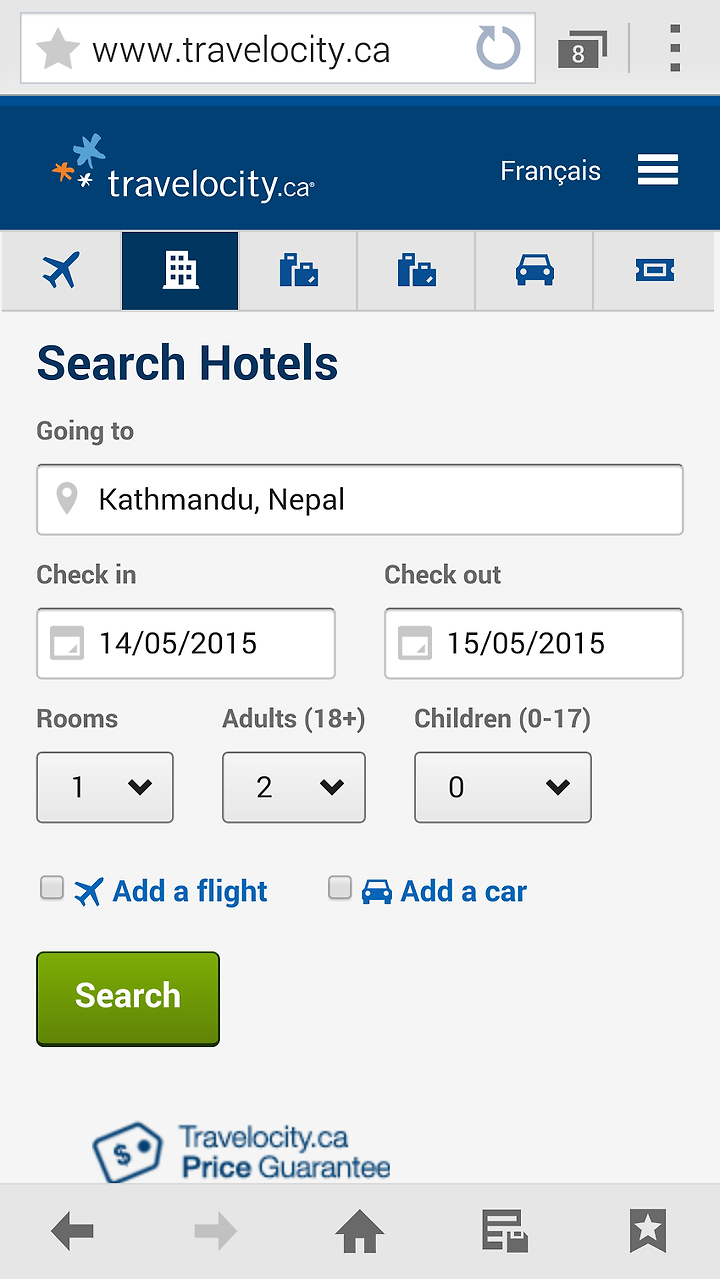Change the Check in date
The image size is (720, 1279).
(x=186, y=643)
